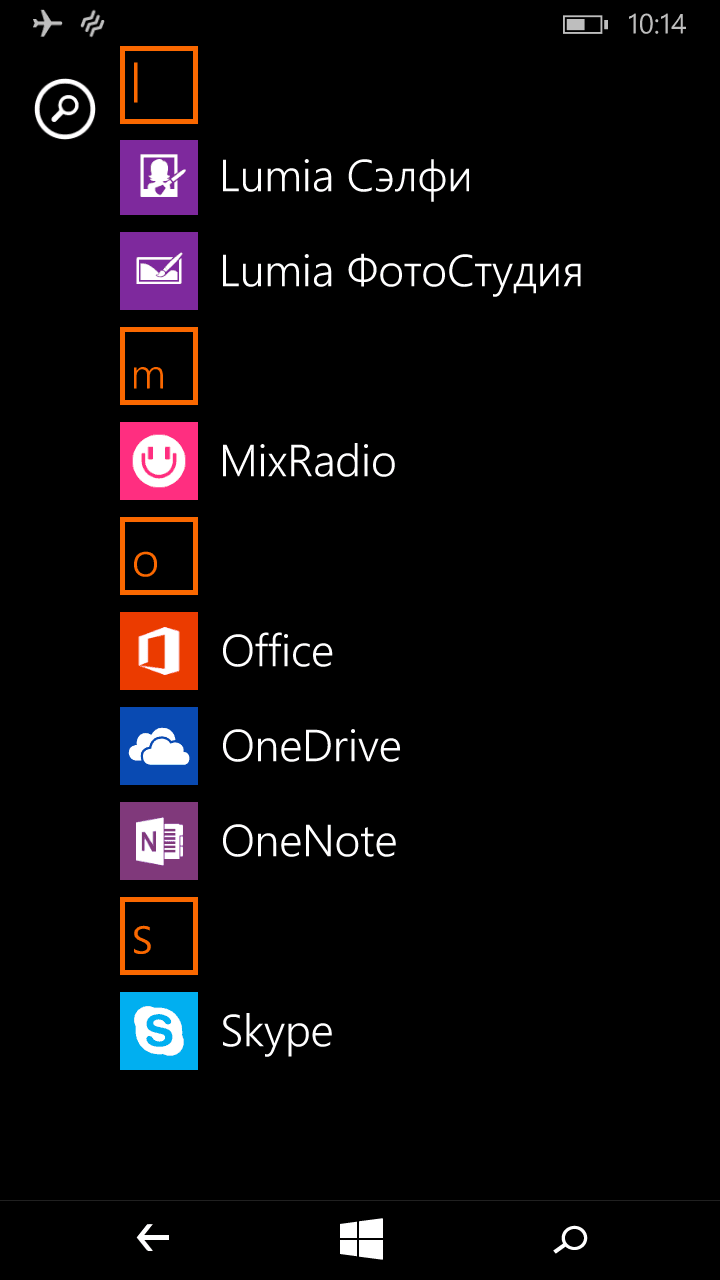The height and width of the screenshot is (1280, 720).
Task: Tap the circular search icon beside the app list
Action: click(65, 108)
